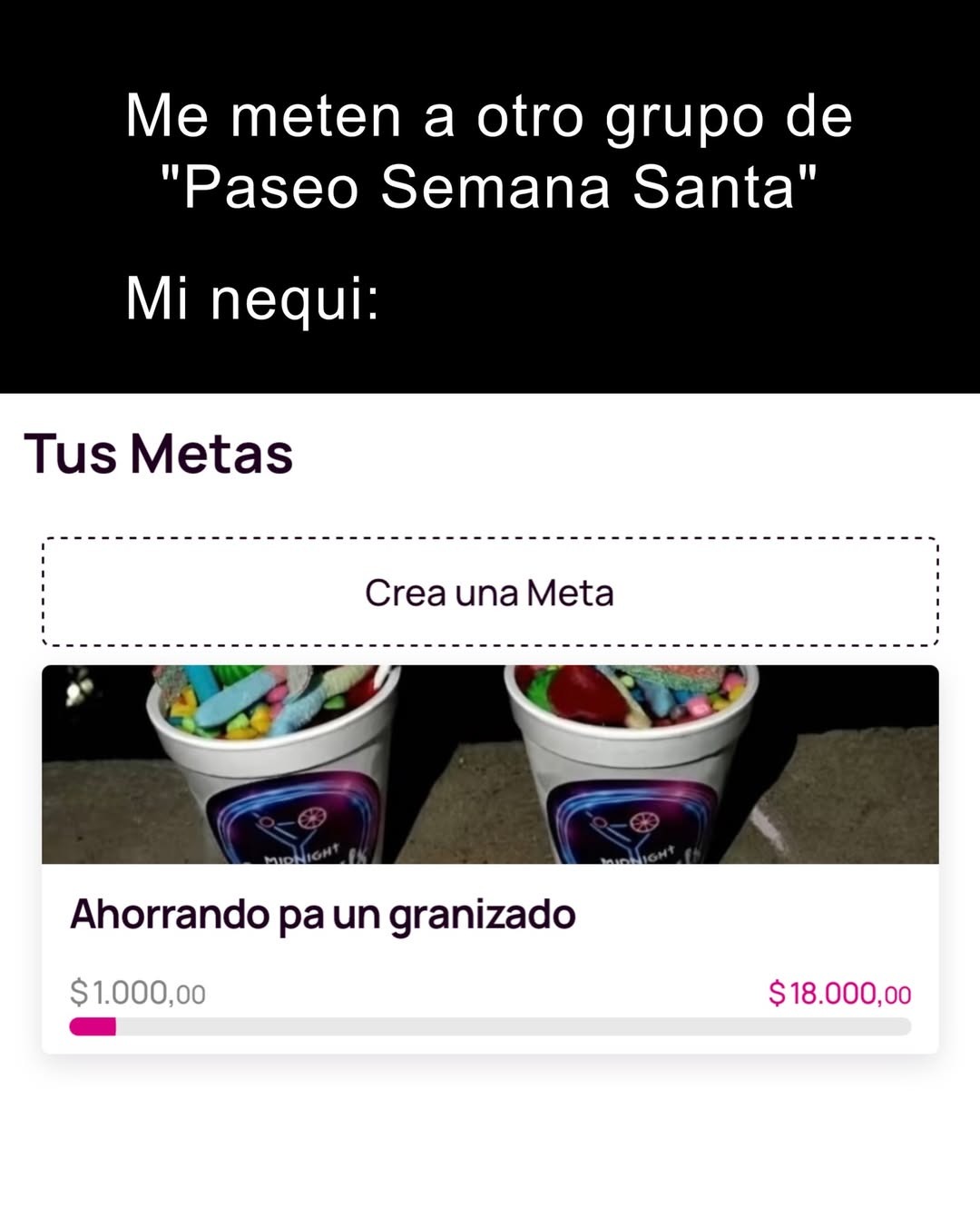Screen dimensions: 980x1226
Task: Select the left slushie cup in the photo
Action: 272,771
